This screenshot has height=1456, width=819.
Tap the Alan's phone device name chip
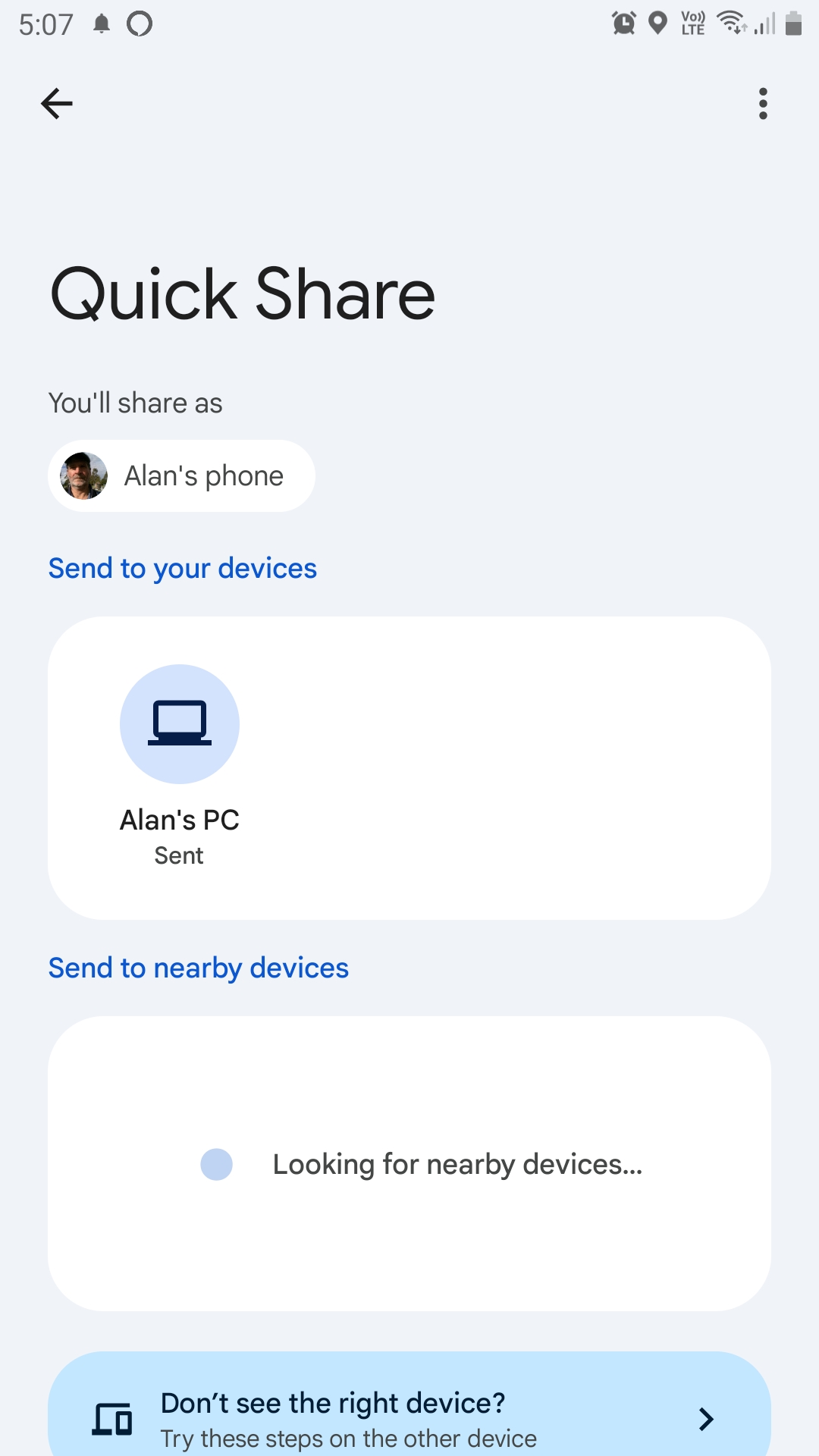click(x=182, y=476)
